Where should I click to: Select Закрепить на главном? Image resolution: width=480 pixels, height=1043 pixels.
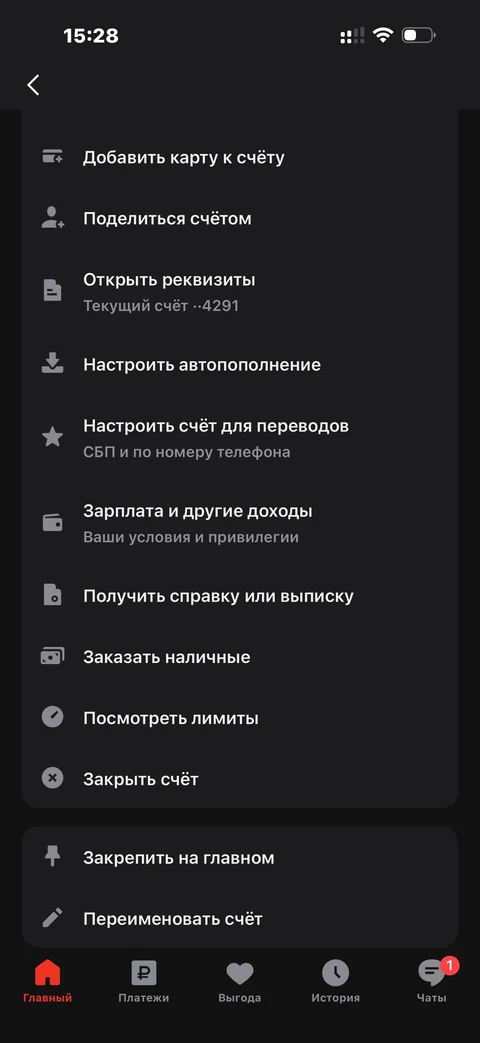[240, 857]
